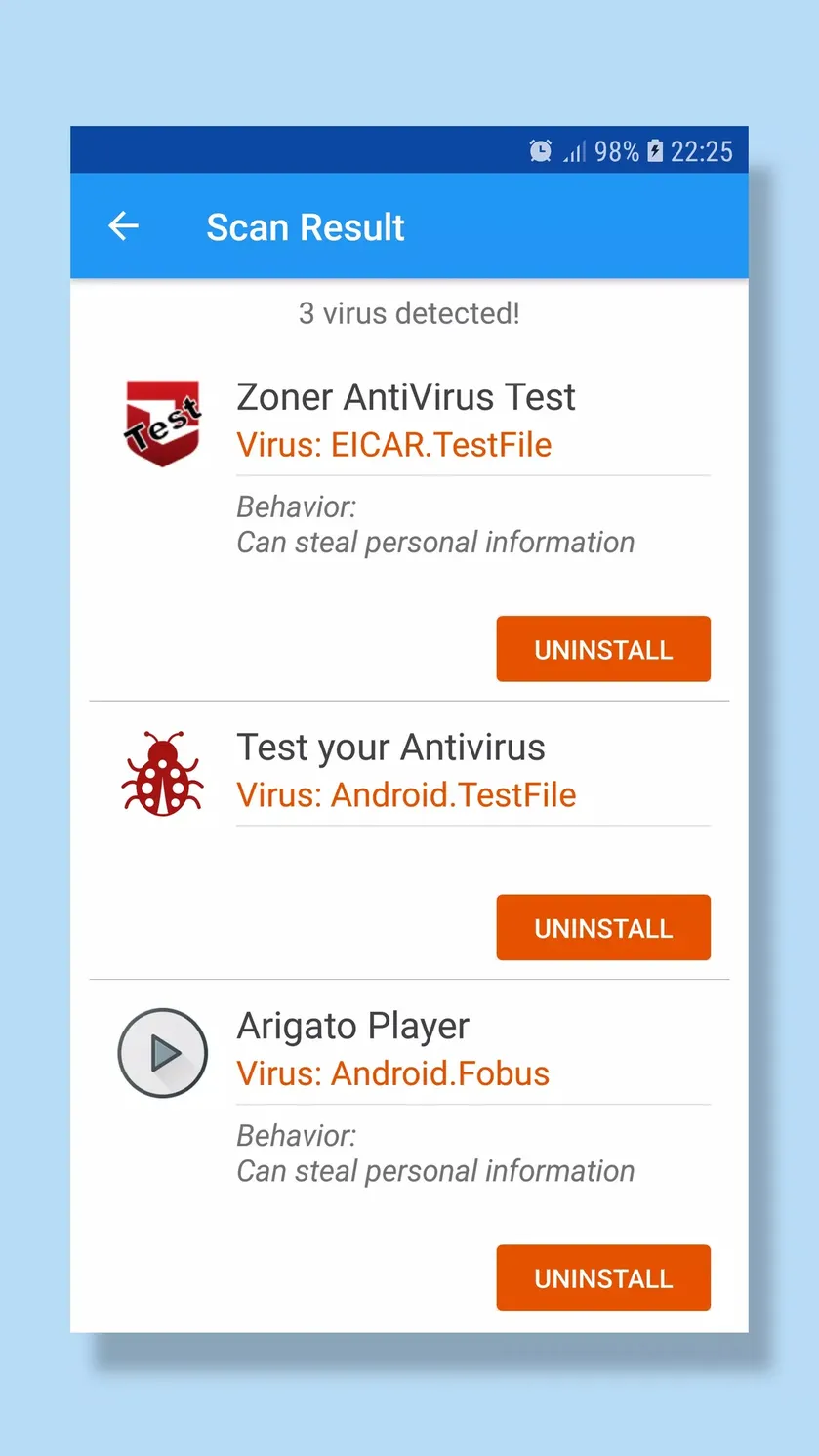This screenshot has width=819, height=1456.
Task: Uninstall Zoner AntiVirus Test
Action: 603,649
